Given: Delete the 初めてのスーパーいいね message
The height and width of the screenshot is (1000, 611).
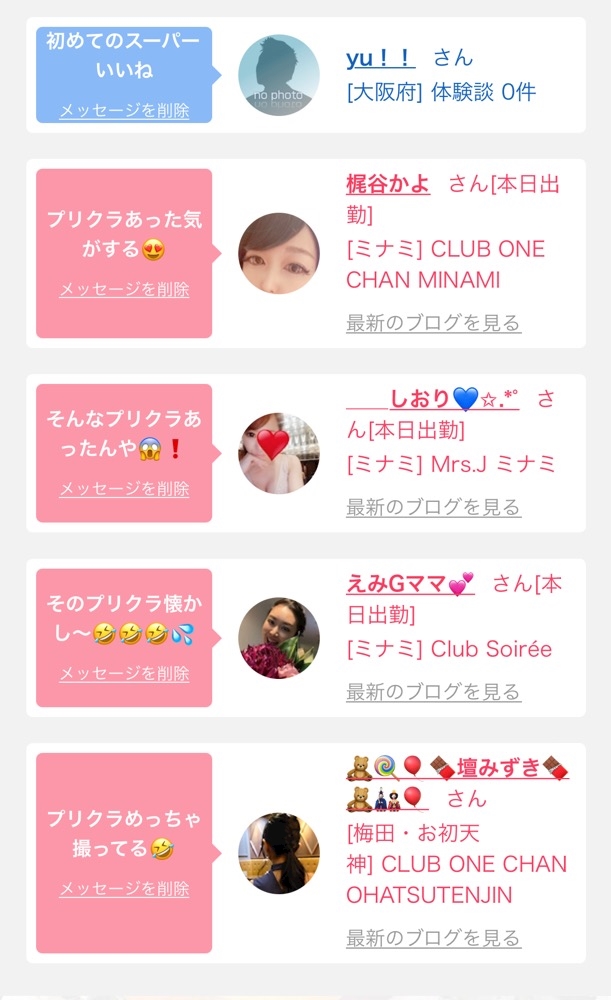Looking at the screenshot, I should [x=124, y=110].
